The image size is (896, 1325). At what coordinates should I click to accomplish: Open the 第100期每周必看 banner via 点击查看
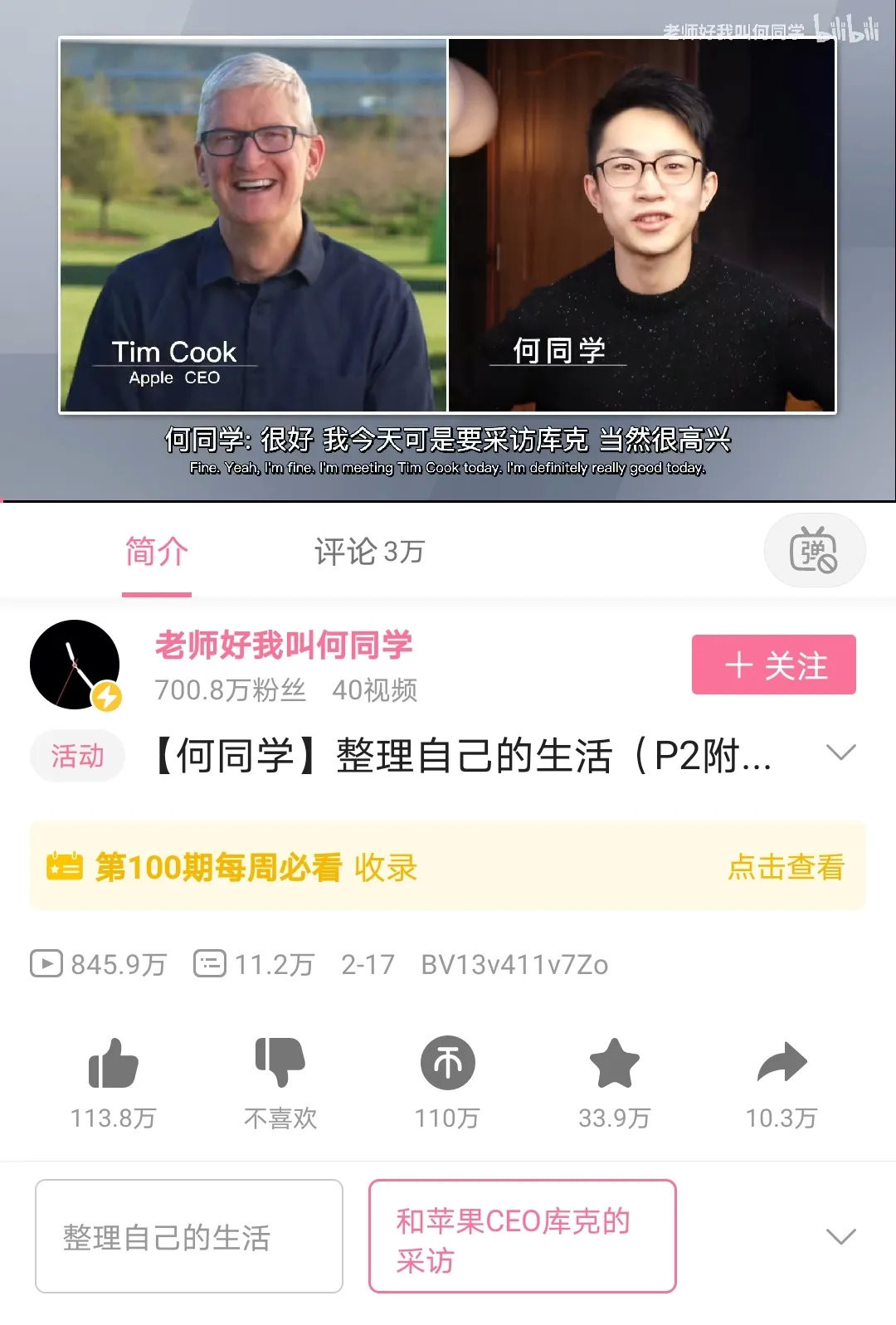(786, 867)
